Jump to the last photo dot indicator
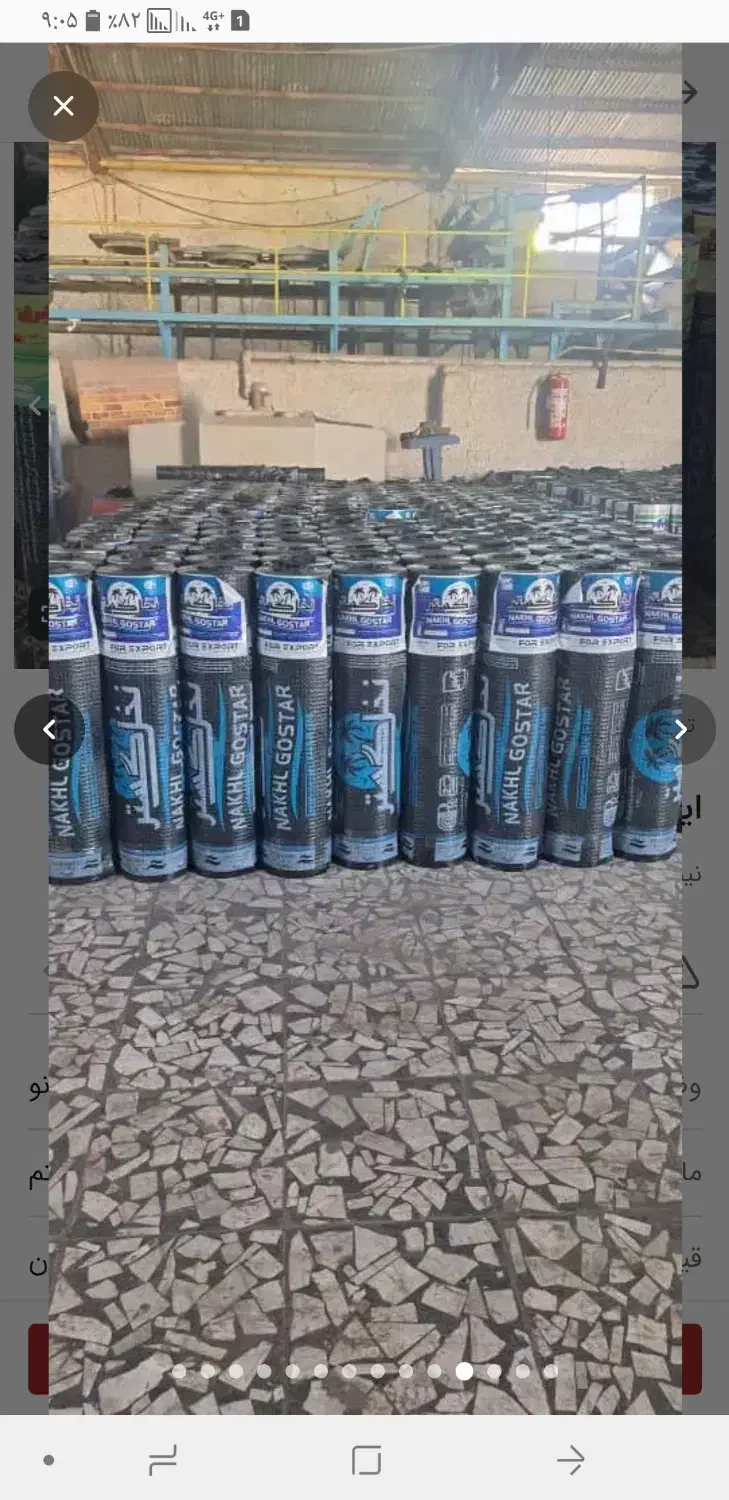Screen dimensions: 729x1500 (x=550, y=1371)
